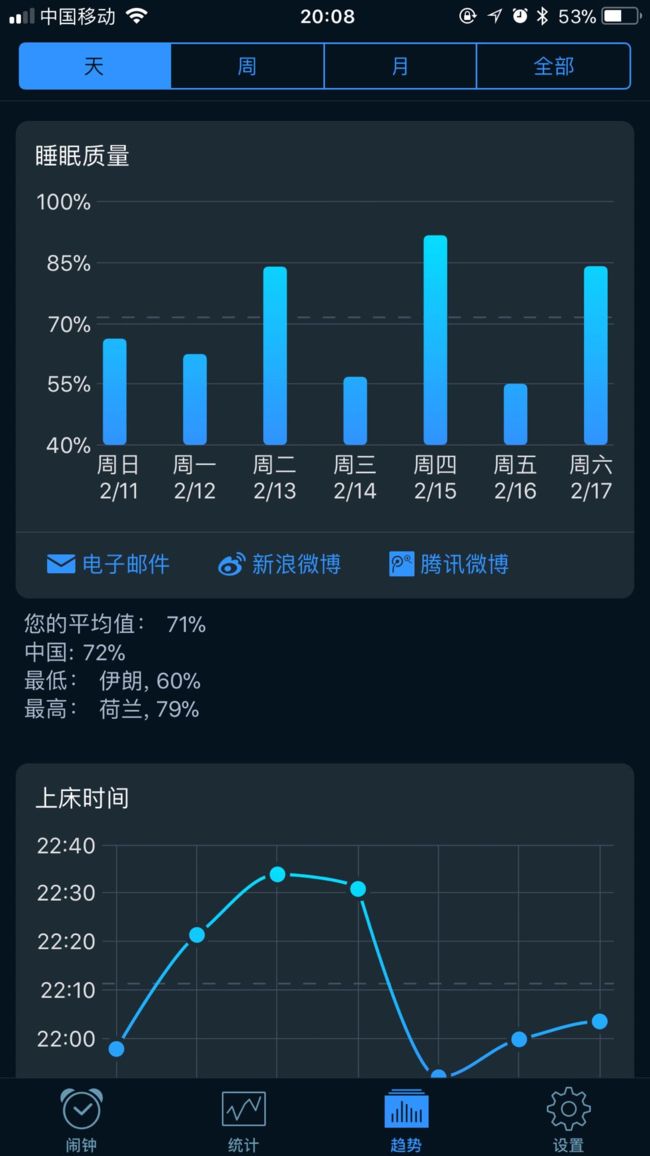Share sleep quality via 电子邮件
This screenshot has width=650, height=1156.
click(108, 565)
